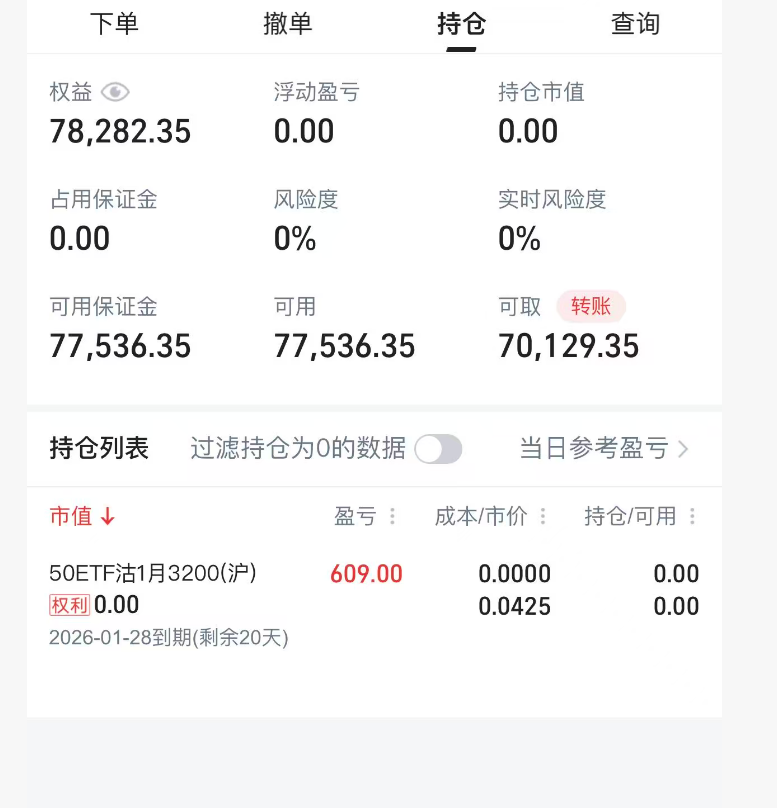Open the 50ETF沽1月3200(沪) position

coord(153,574)
